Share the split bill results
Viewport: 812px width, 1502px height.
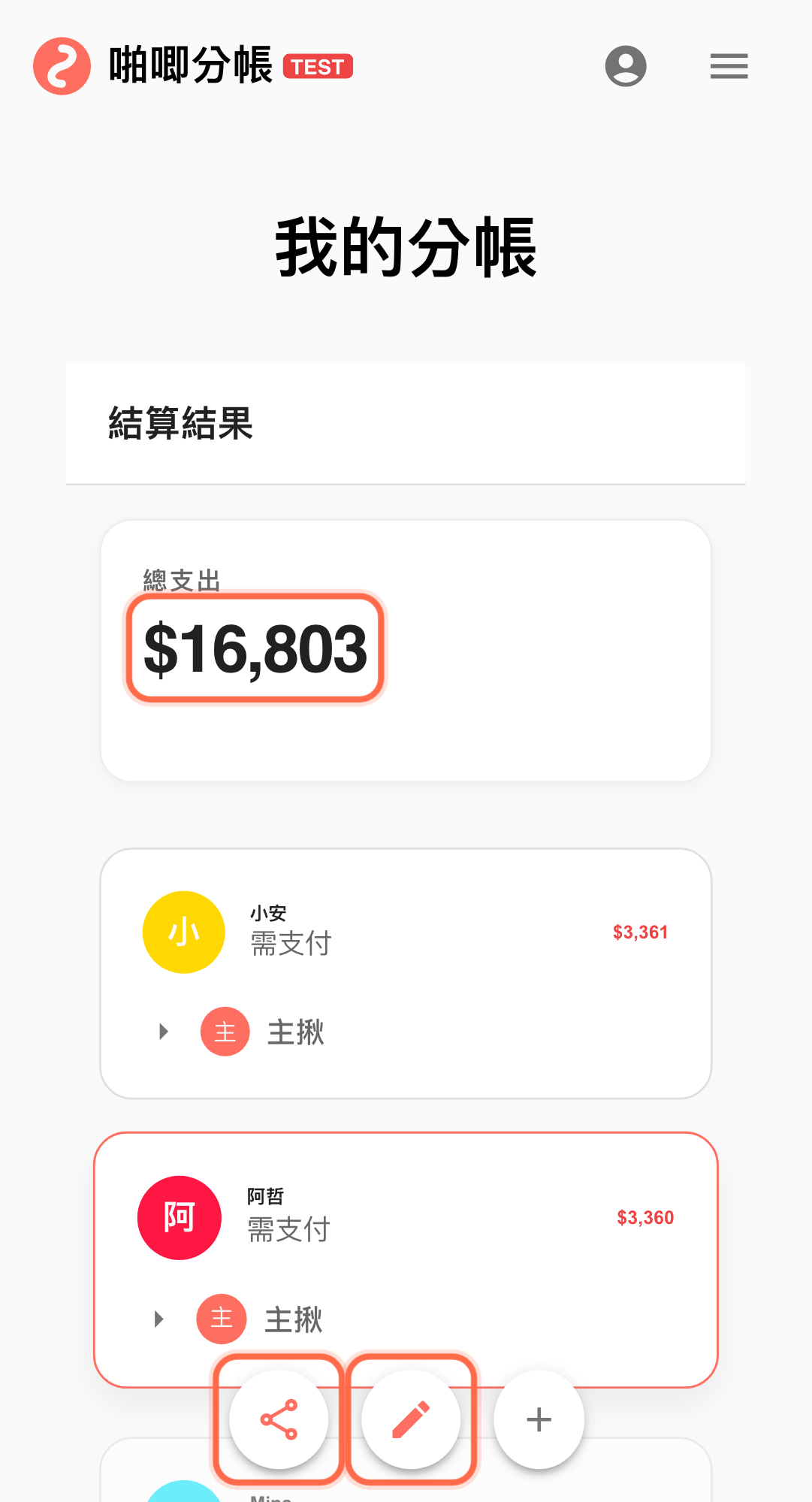click(279, 1419)
